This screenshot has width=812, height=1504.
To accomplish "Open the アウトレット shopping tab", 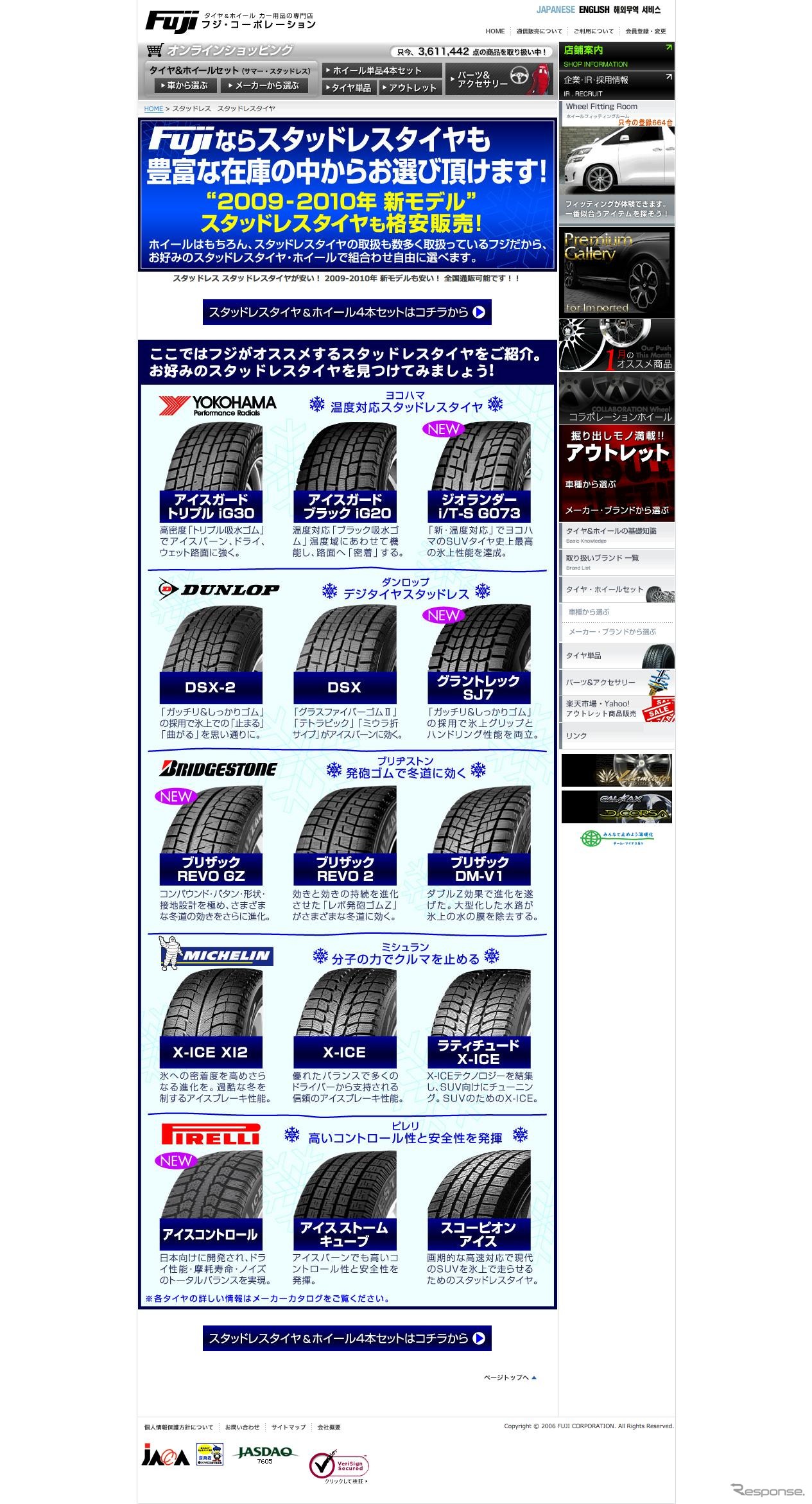I will pyautogui.click(x=410, y=87).
